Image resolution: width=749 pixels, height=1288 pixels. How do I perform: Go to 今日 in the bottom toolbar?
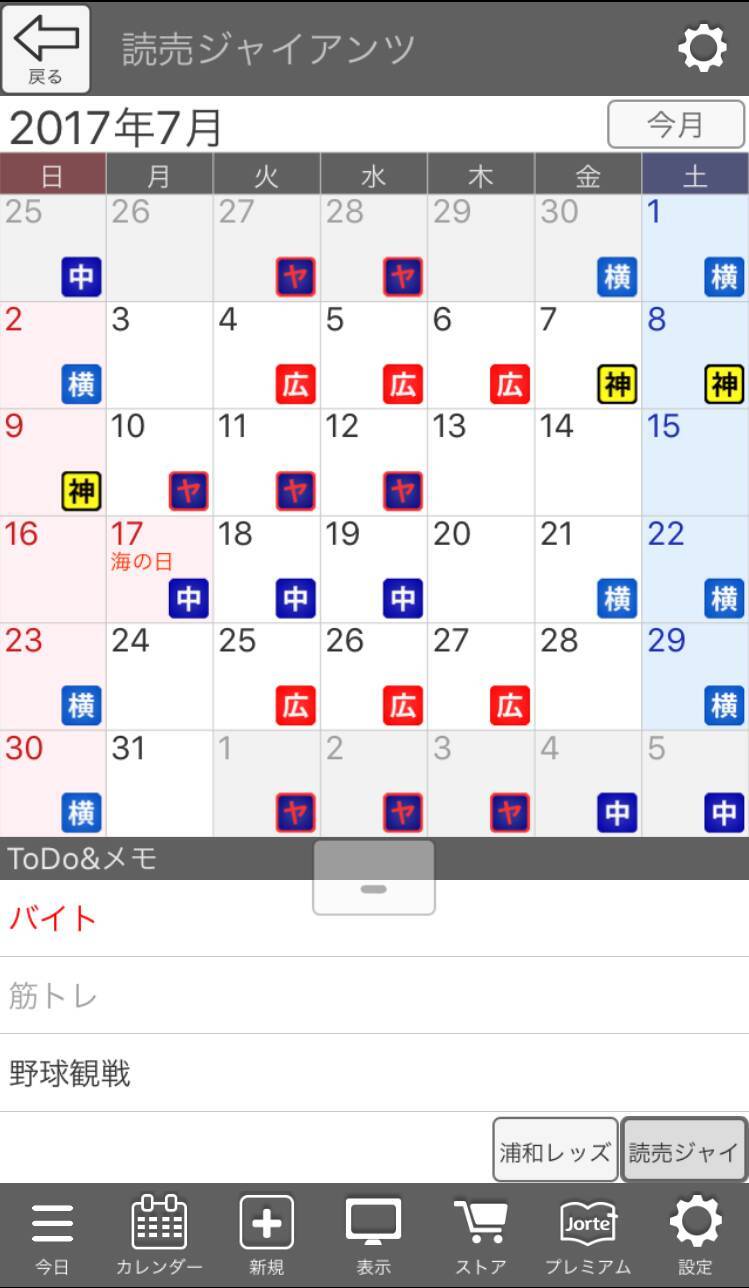coord(52,1236)
